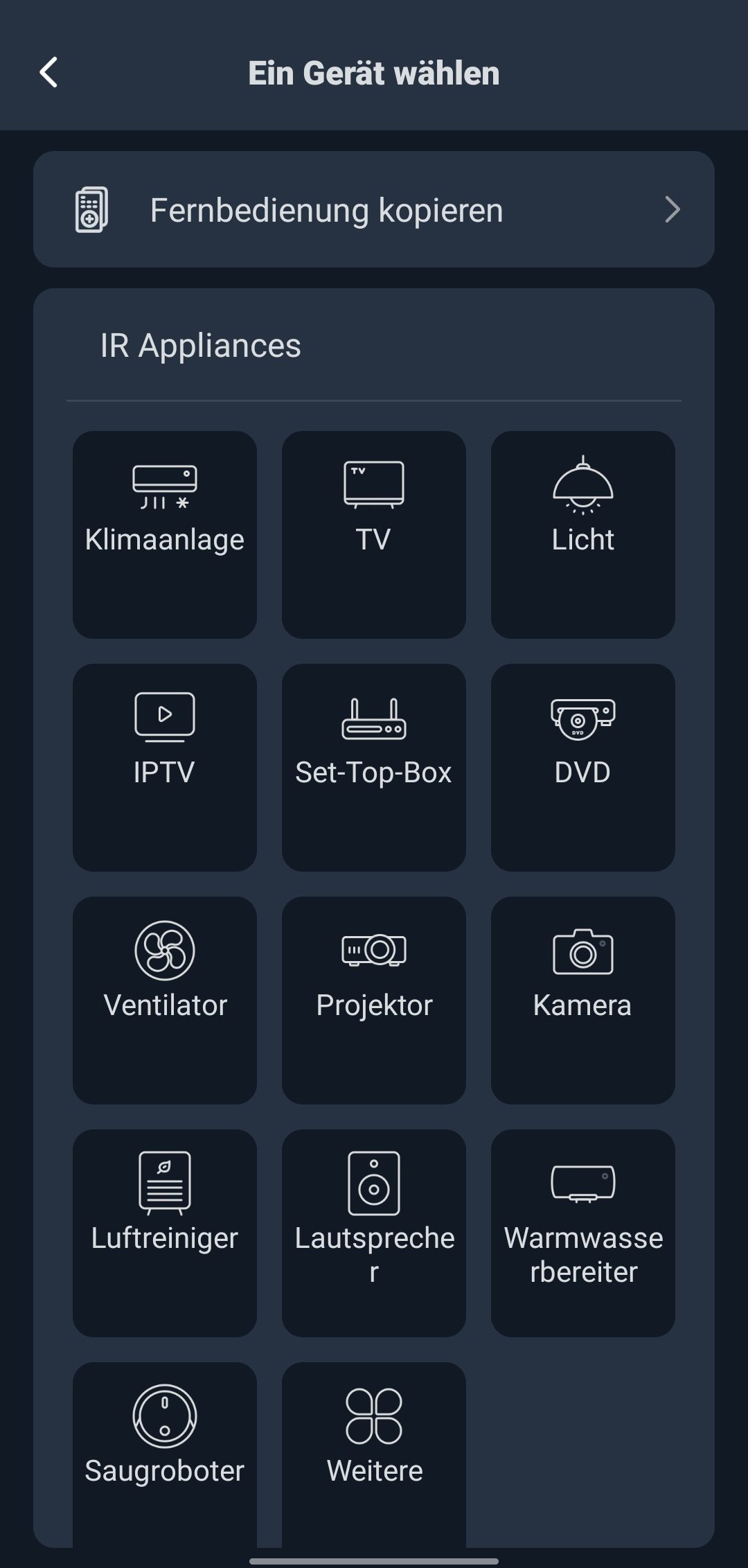Select the Luftreiniger tile

click(x=165, y=1233)
